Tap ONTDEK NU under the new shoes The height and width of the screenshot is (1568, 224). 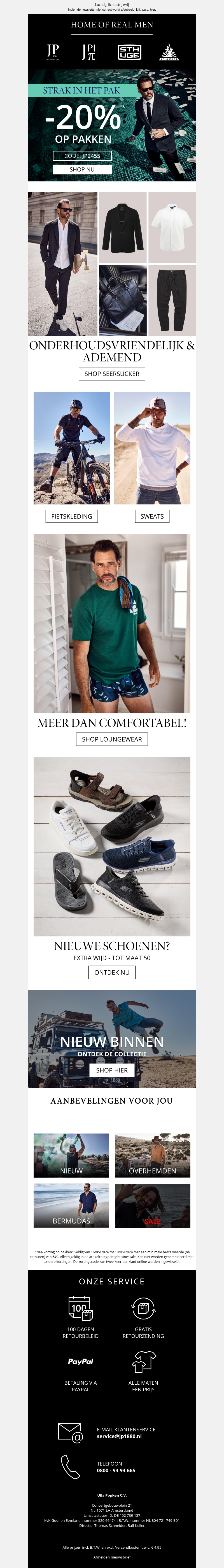(111, 972)
